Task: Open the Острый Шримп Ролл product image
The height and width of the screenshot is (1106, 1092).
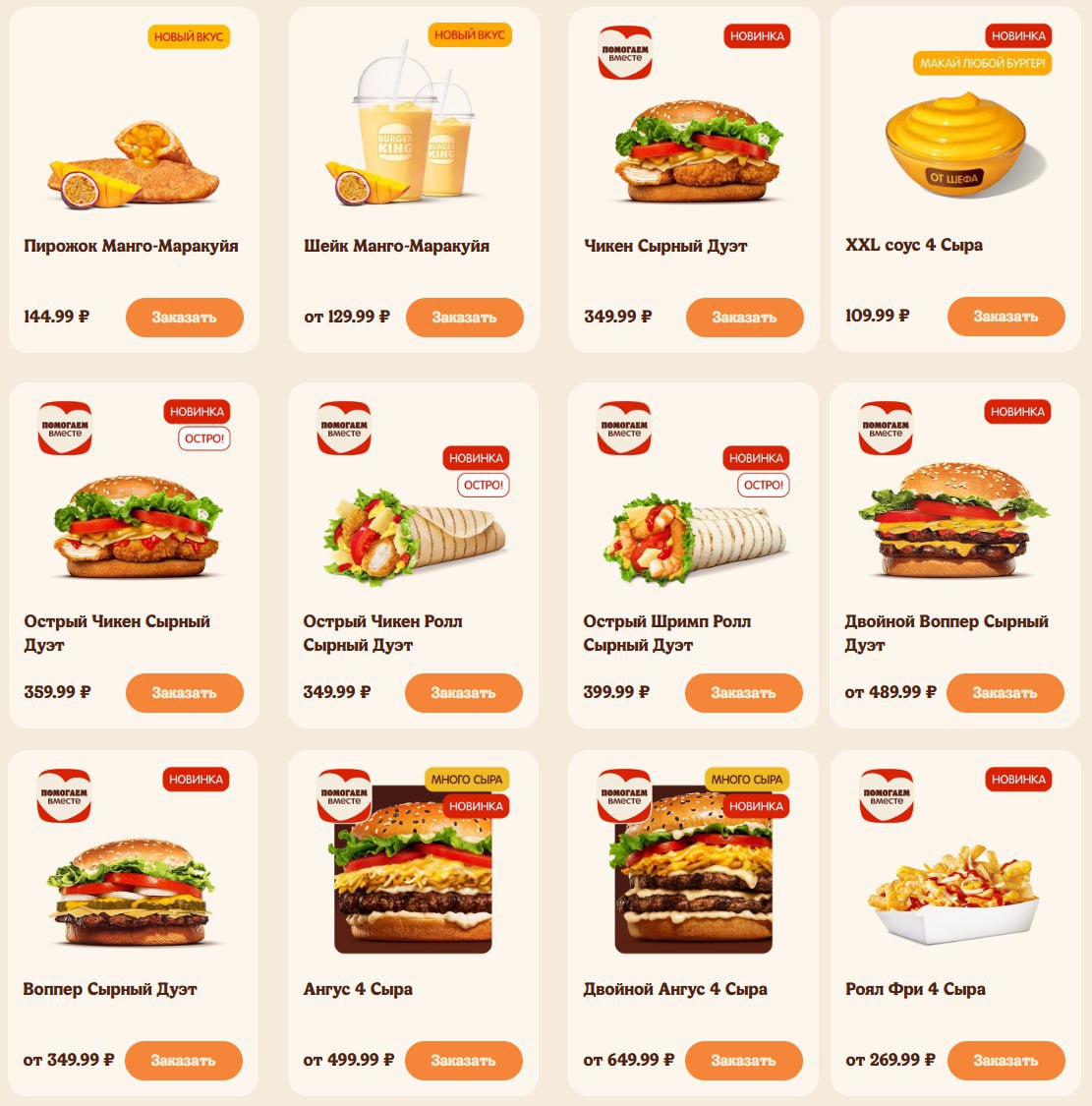Action: pos(693,536)
